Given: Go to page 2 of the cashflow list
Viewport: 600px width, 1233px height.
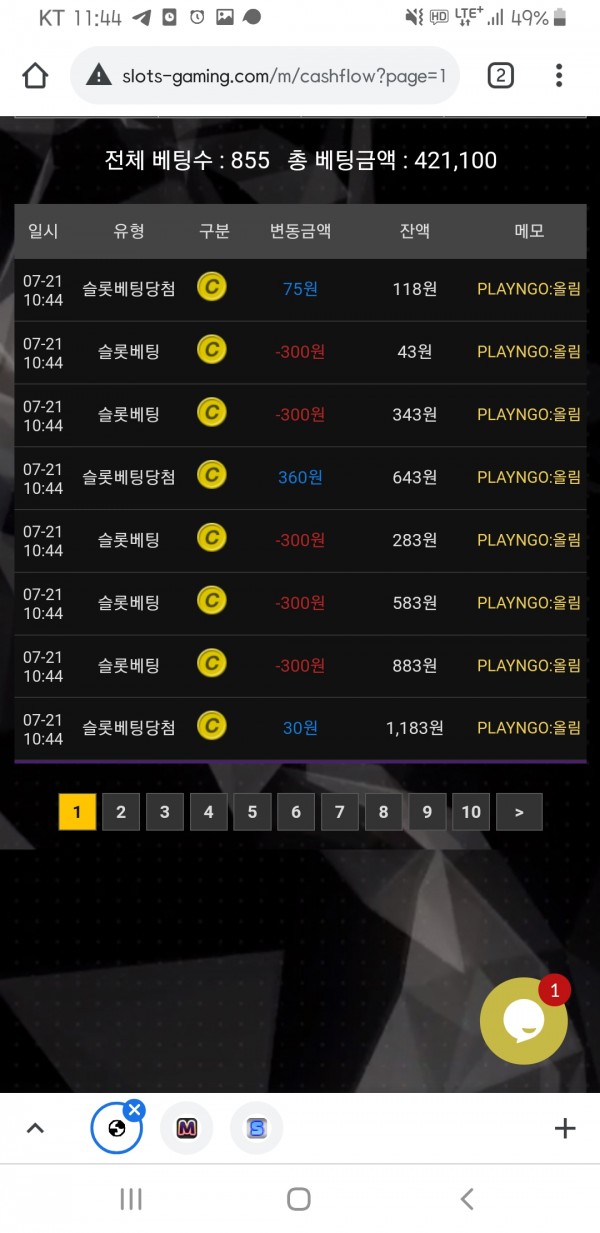Looking at the screenshot, I should [x=121, y=812].
